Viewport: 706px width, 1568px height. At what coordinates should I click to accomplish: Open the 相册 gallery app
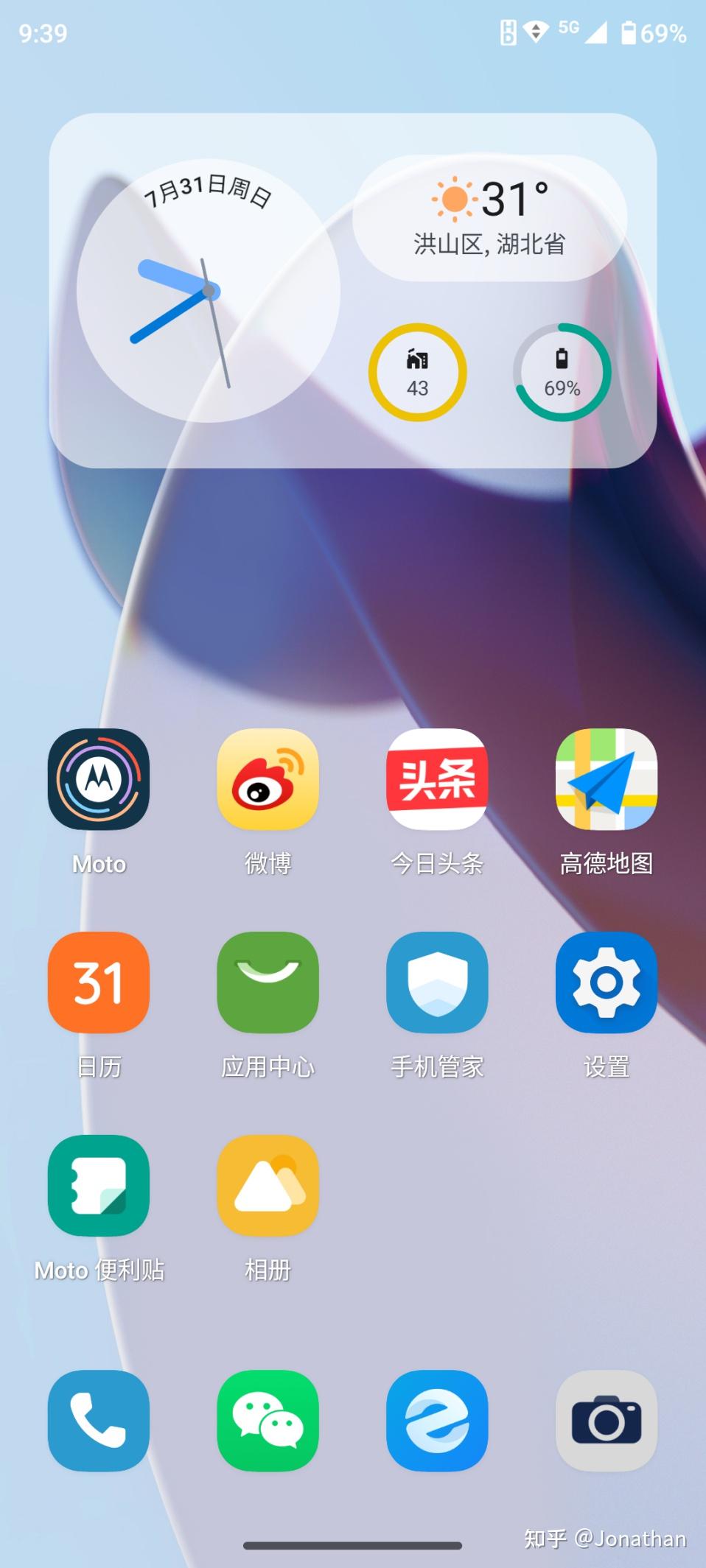(x=268, y=1186)
